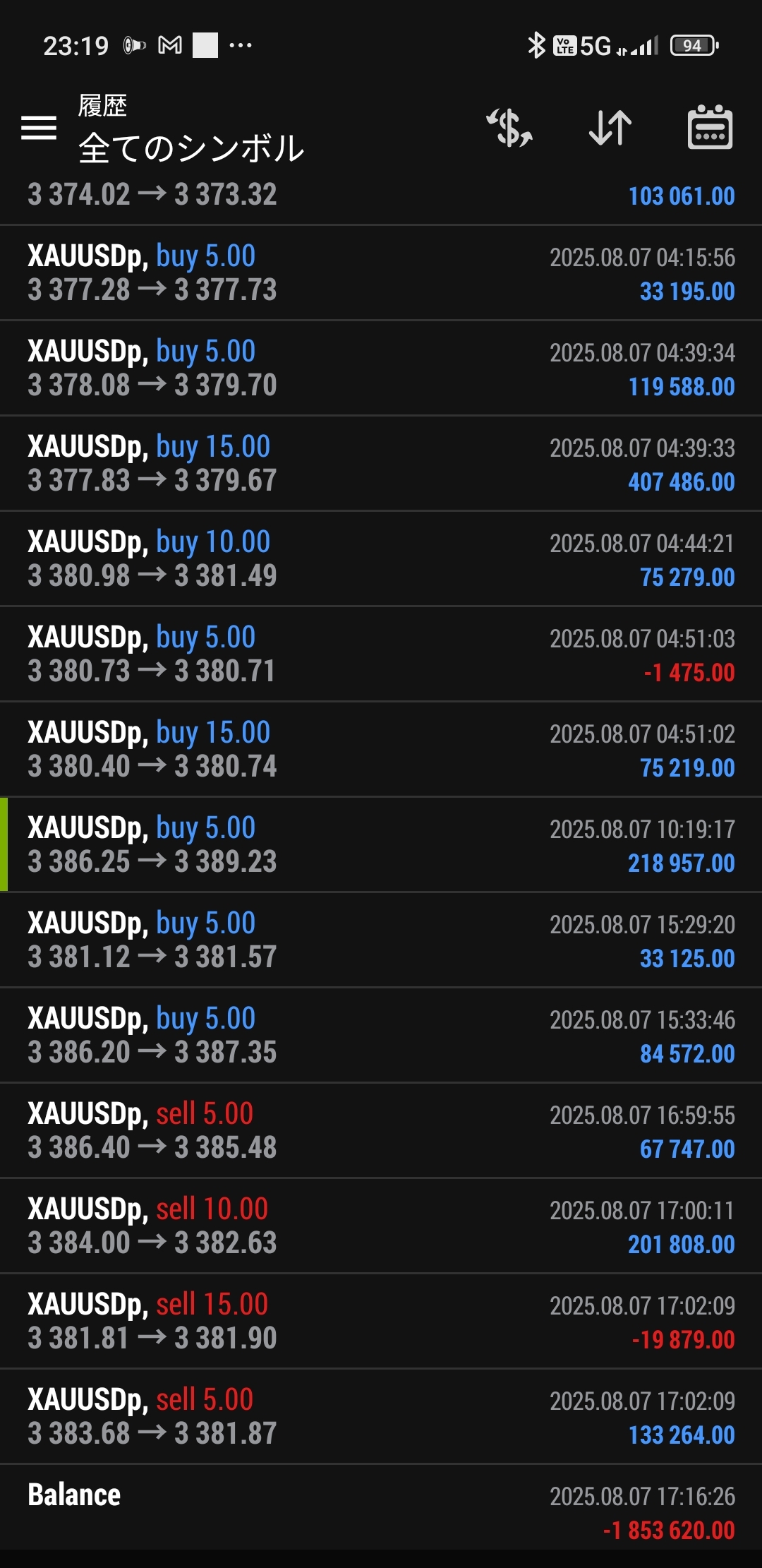Open the losing trade of -1 475.00
Screen dimensions: 762x1568
click(x=381, y=654)
